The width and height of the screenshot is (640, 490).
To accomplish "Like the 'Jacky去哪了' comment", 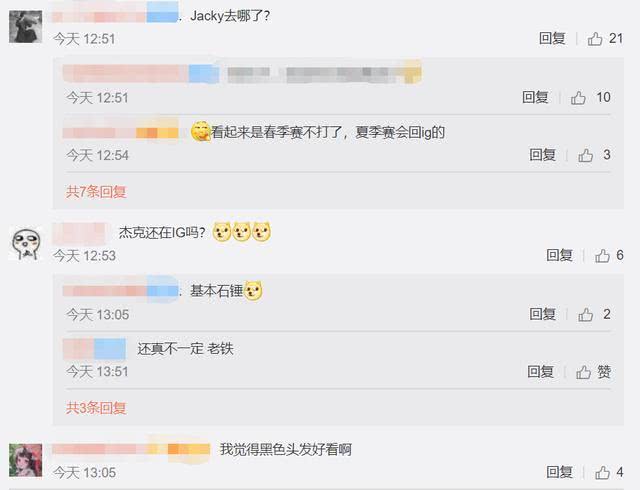I will 596,39.
